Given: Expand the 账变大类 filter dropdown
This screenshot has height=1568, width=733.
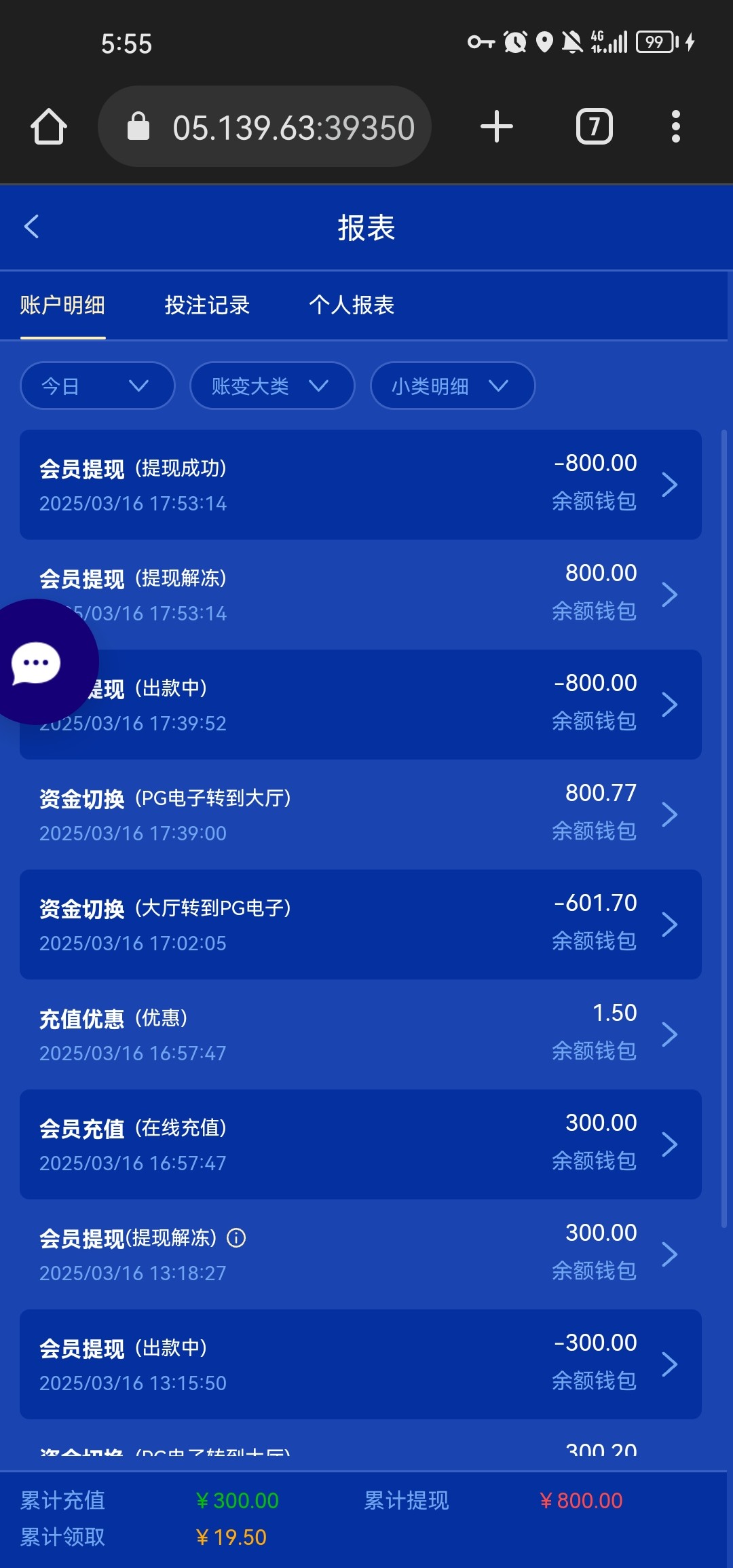Looking at the screenshot, I should (x=272, y=386).
